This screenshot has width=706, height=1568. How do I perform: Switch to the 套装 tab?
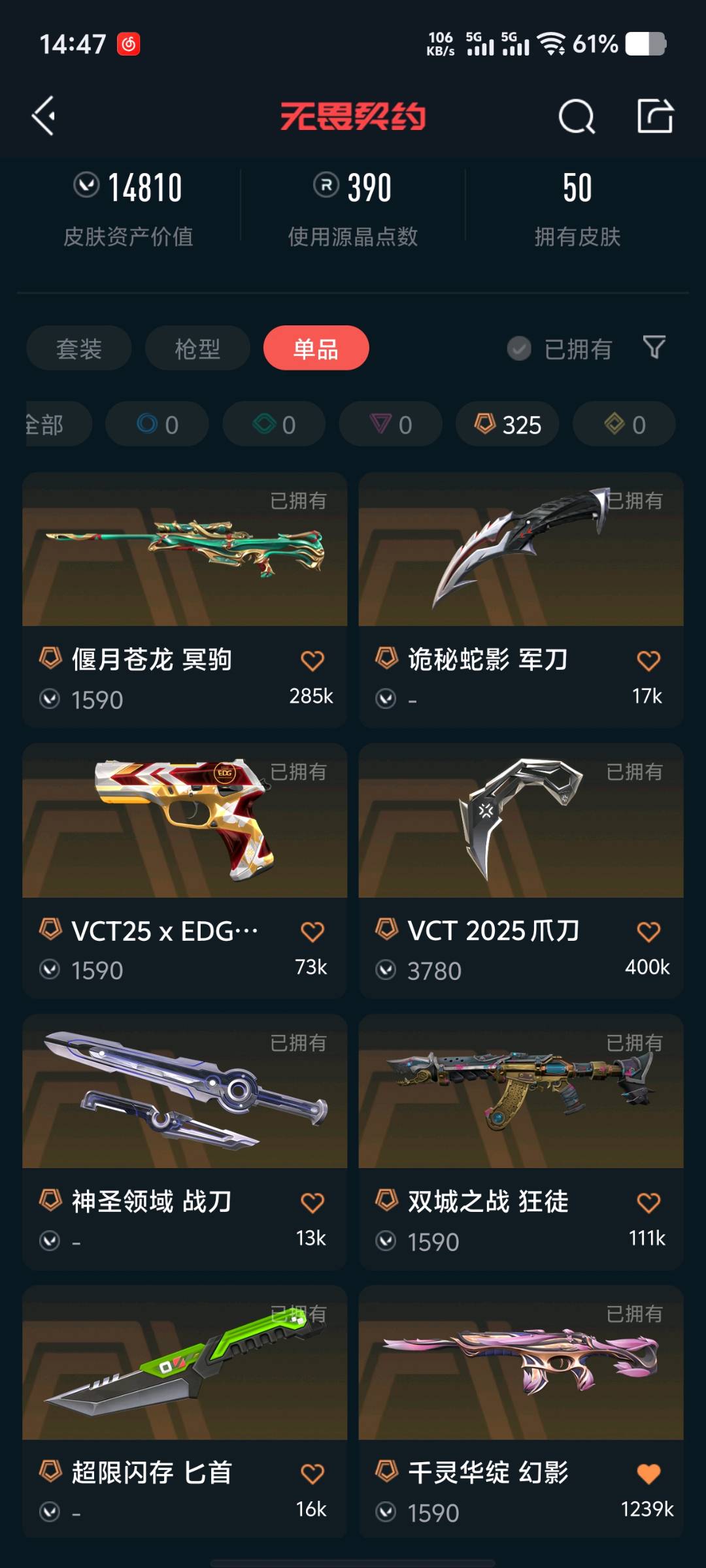[79, 348]
